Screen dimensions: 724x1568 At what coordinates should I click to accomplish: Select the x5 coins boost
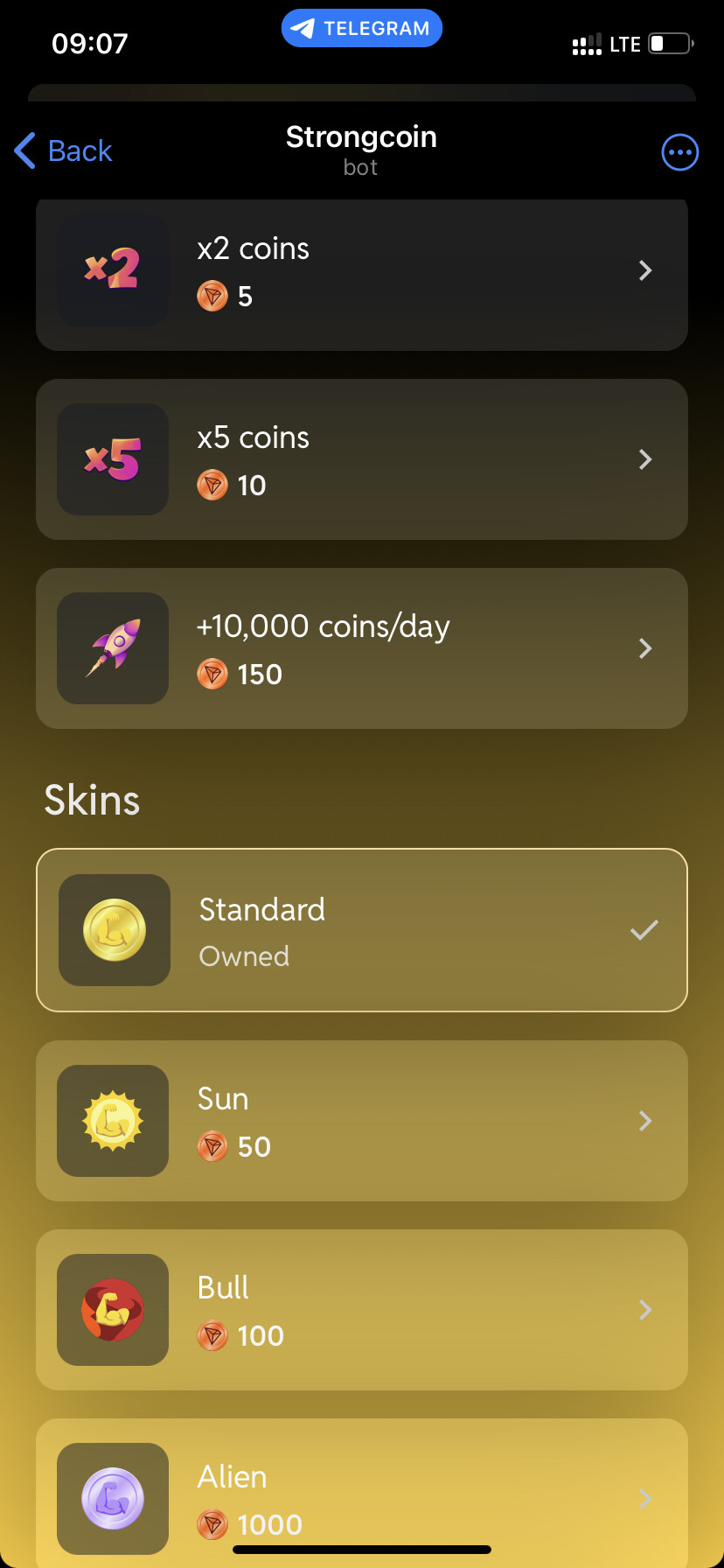click(361, 459)
